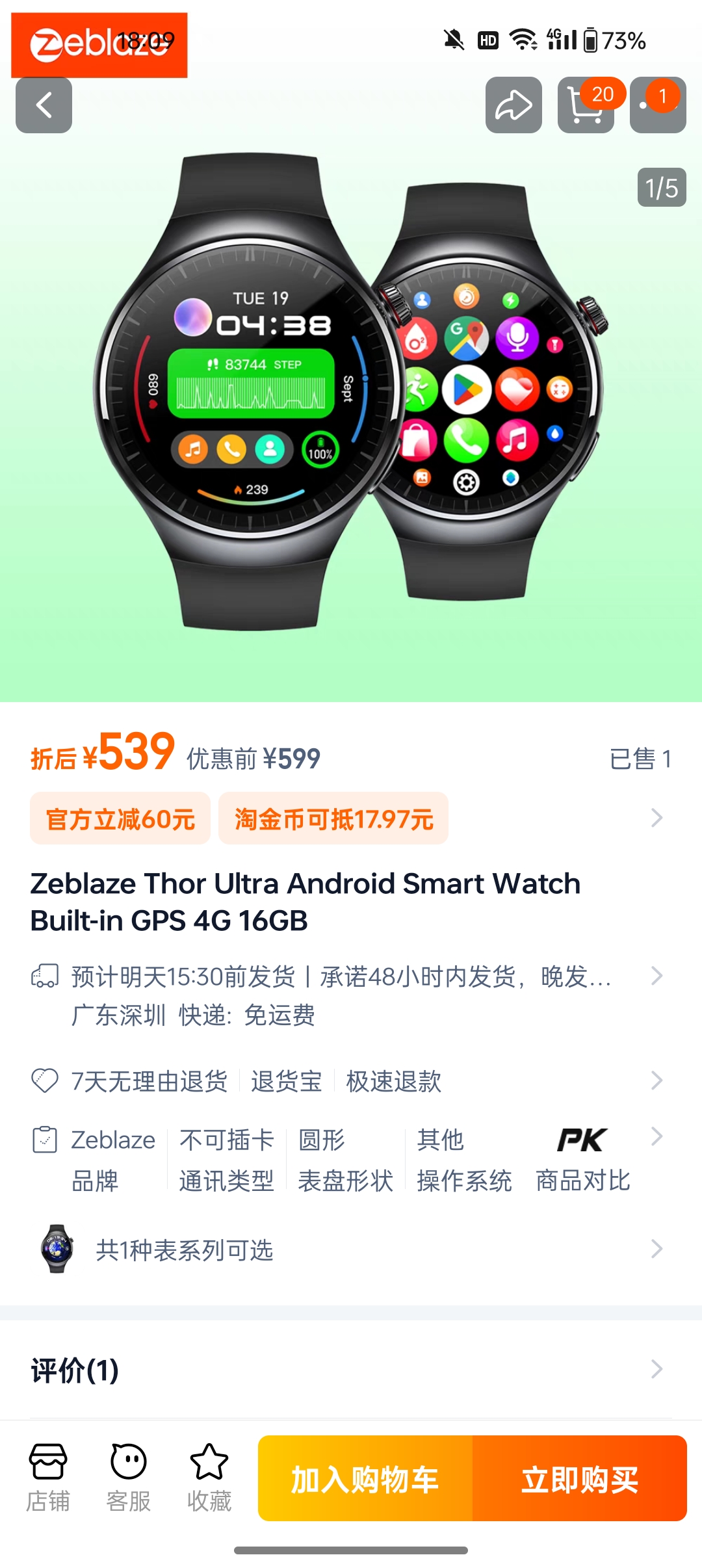Viewport: 702px width, 1568px height.
Task: Tap 立即购买 to buy now
Action: point(580,1479)
